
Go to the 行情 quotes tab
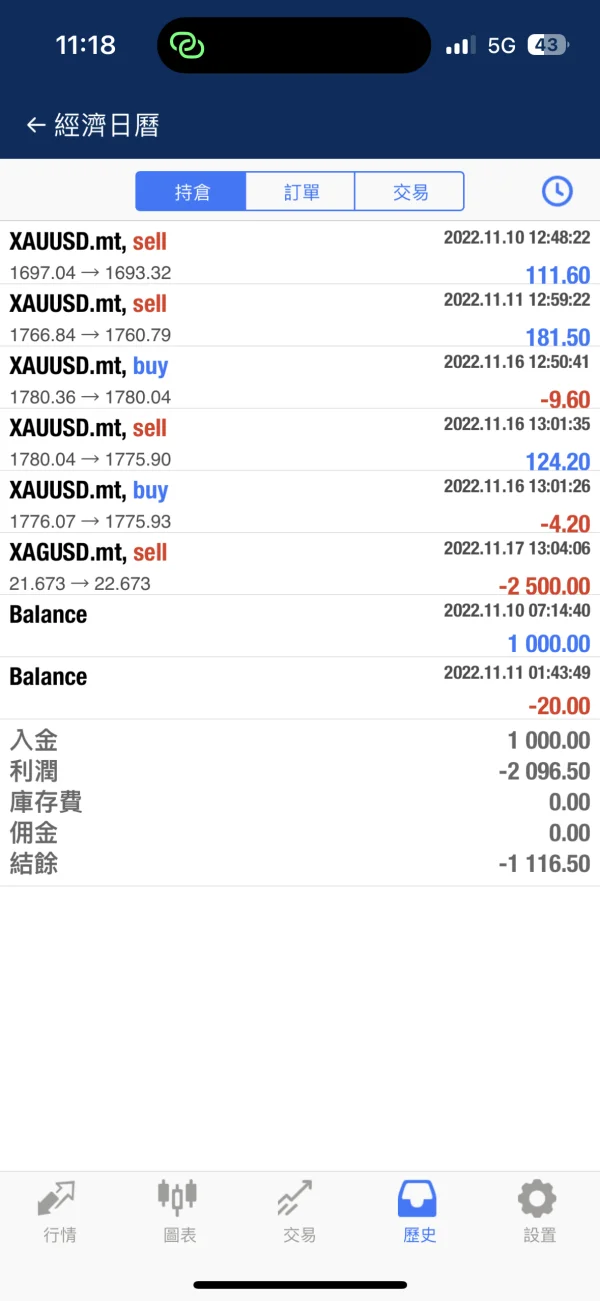click(60, 1212)
